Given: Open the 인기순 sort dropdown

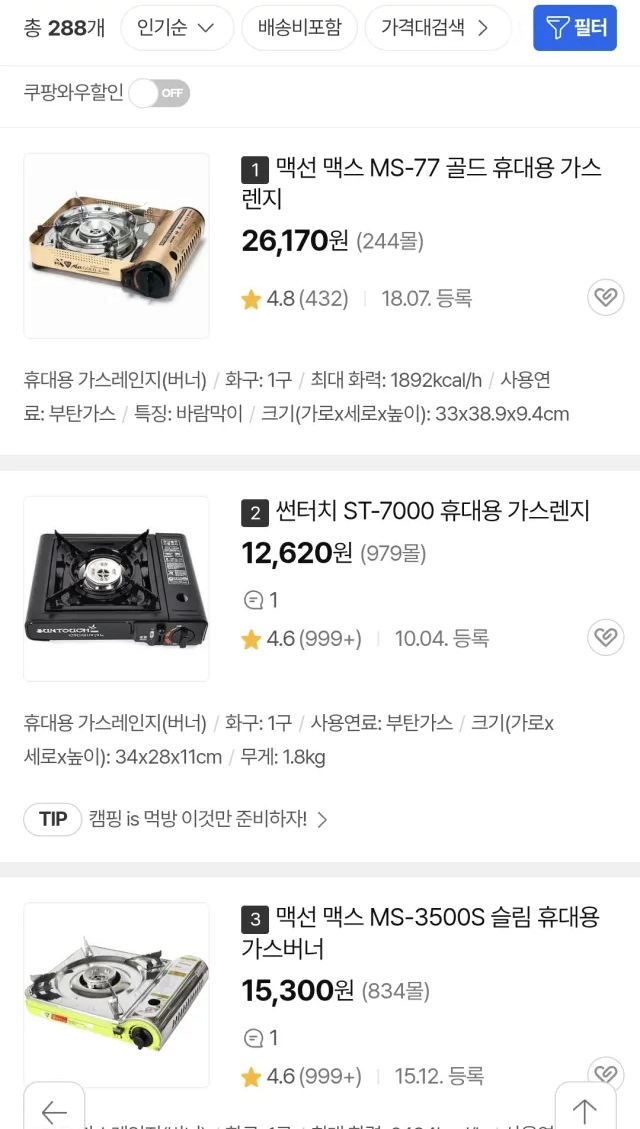Looking at the screenshot, I should tap(177, 28).
